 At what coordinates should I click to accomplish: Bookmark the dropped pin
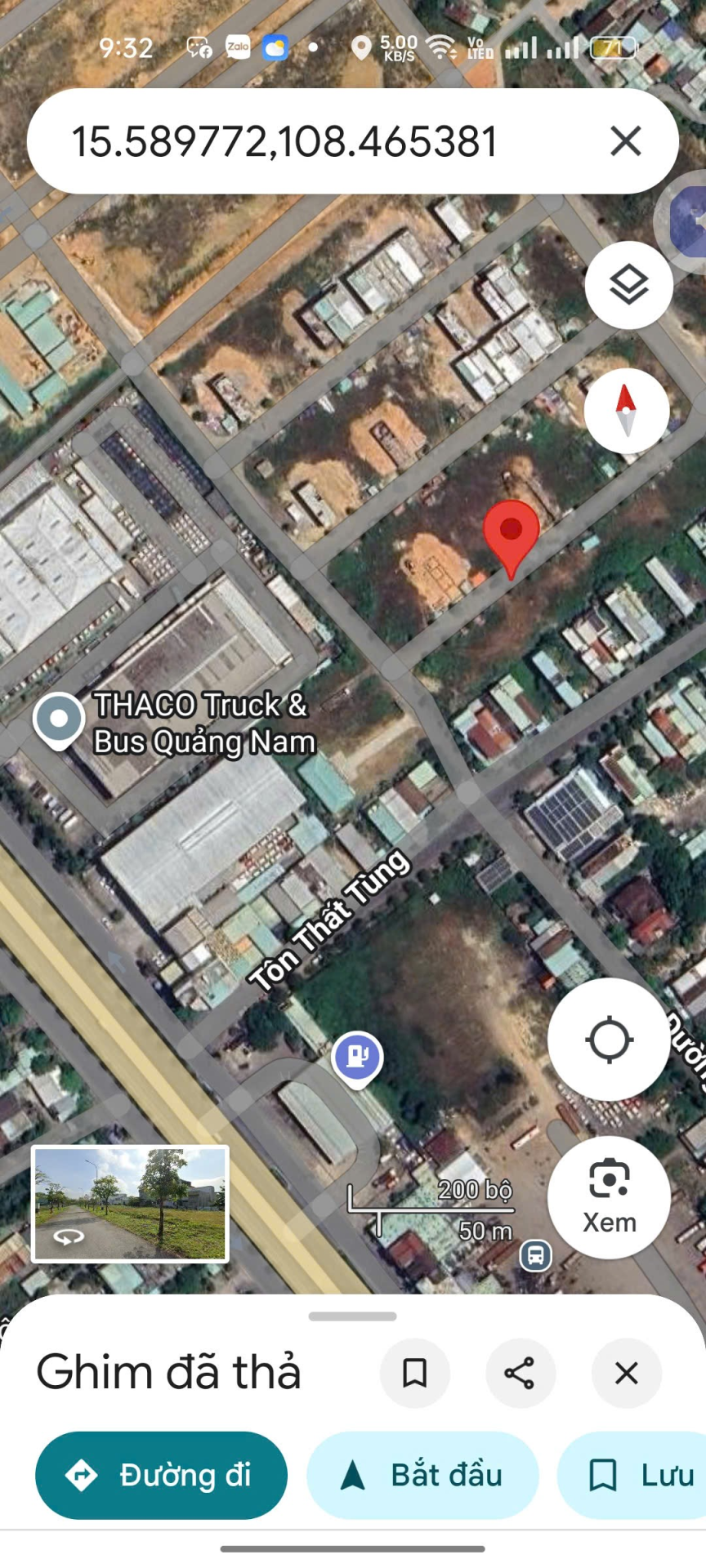coord(415,1374)
